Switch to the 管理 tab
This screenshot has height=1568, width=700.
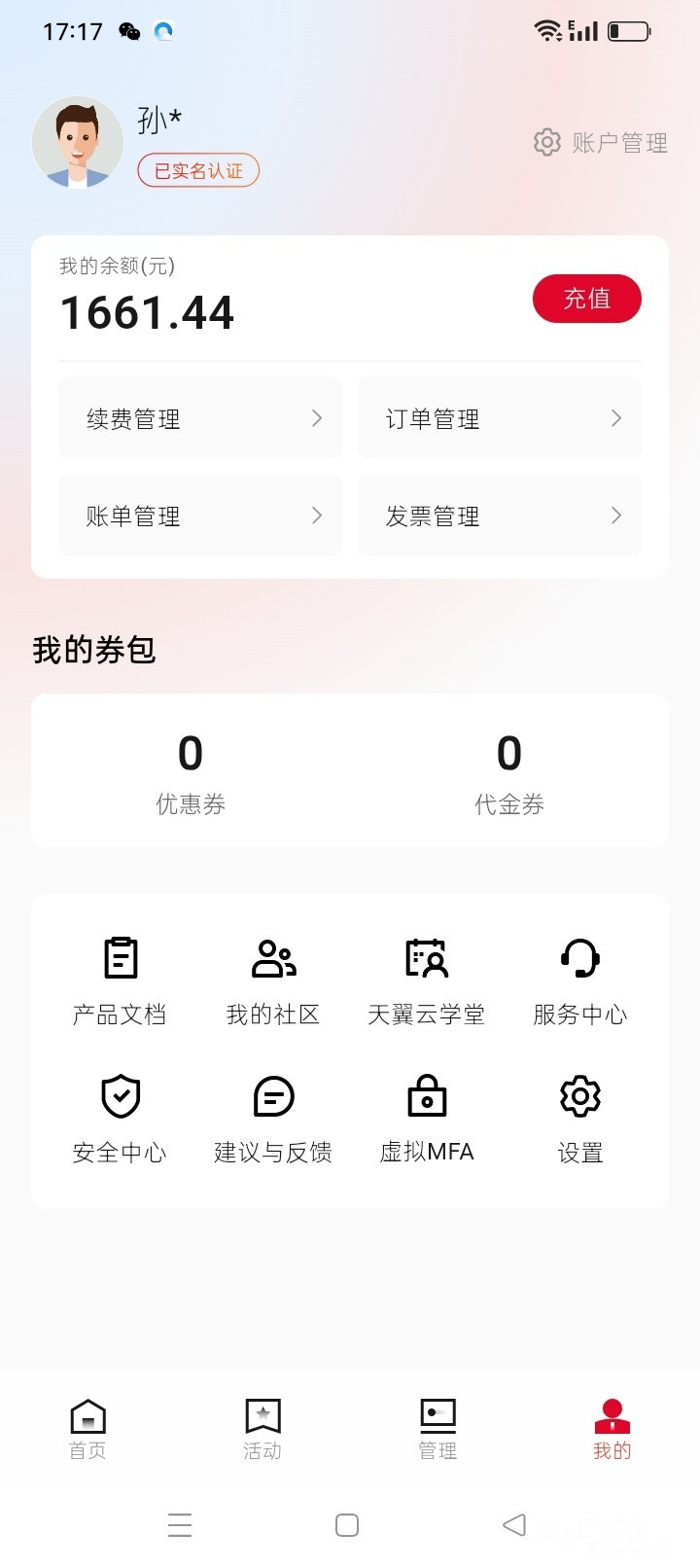click(x=437, y=1428)
